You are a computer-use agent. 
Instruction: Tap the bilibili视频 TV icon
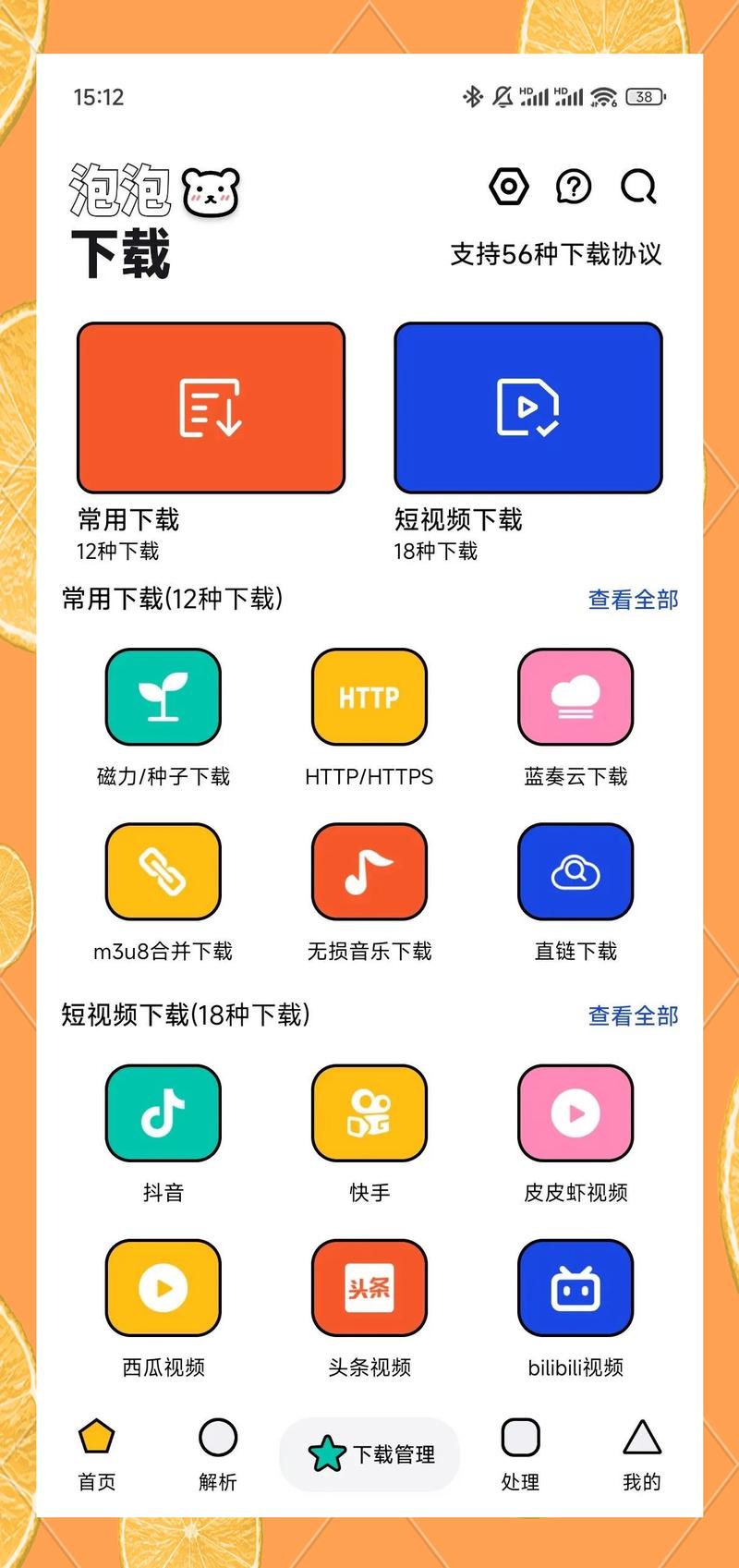pos(575,1287)
